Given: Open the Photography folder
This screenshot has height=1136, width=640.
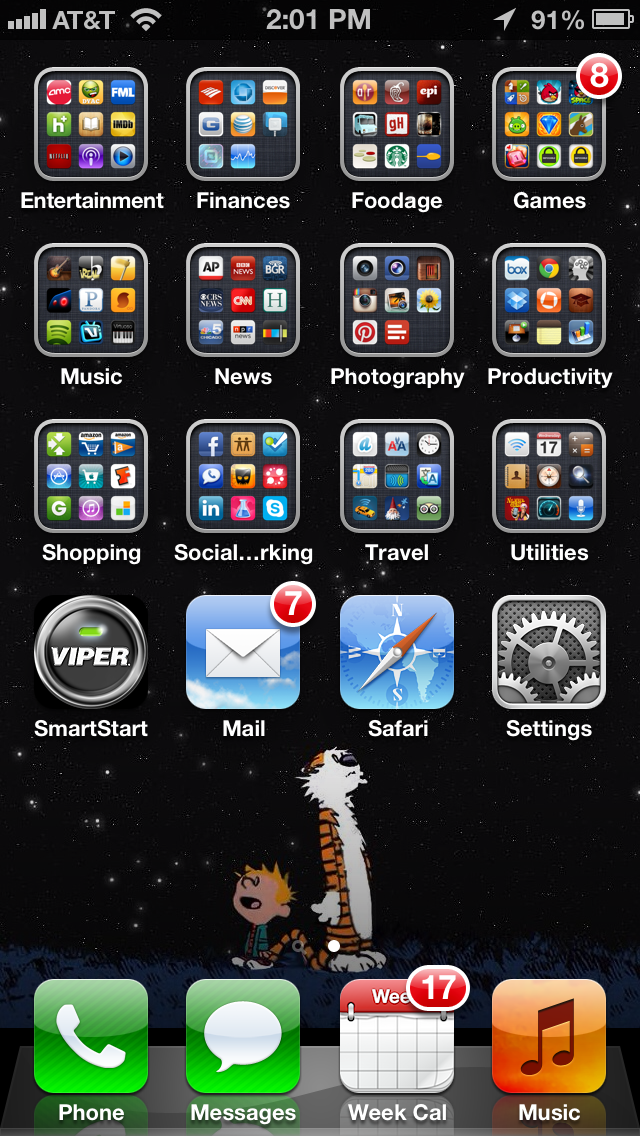Looking at the screenshot, I should tap(396, 300).
